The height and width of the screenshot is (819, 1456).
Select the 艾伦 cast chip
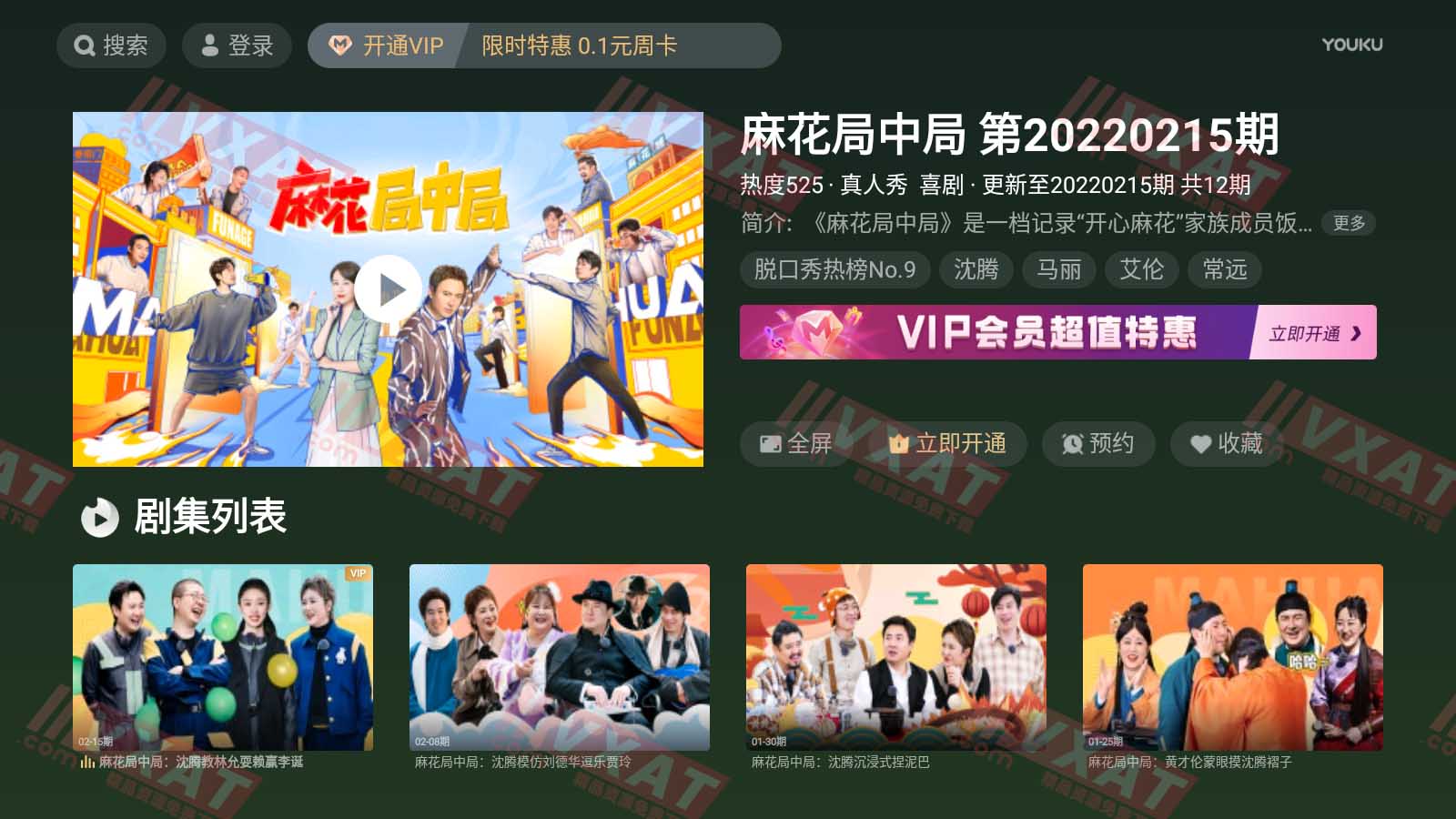[x=1141, y=269]
